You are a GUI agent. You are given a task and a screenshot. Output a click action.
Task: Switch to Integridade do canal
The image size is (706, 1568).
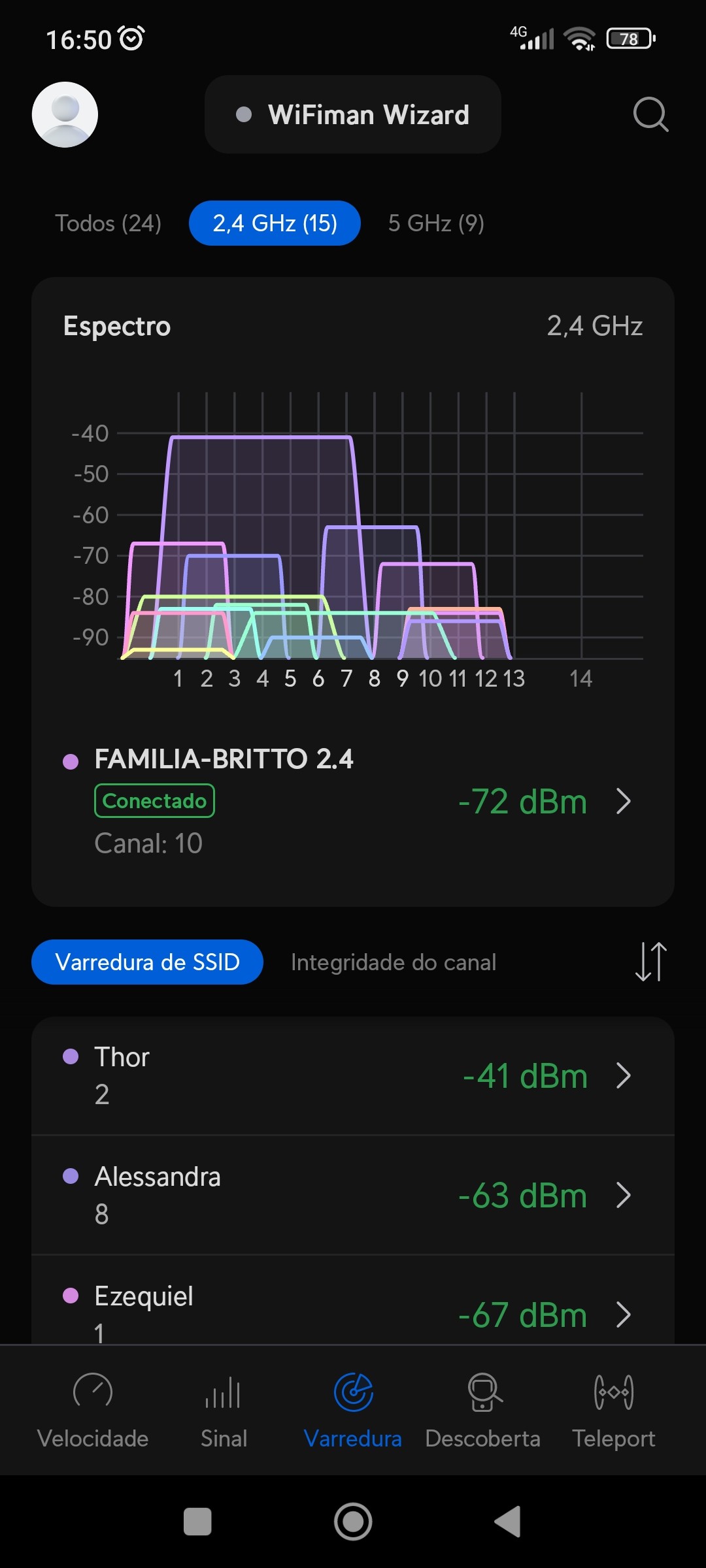(x=394, y=962)
